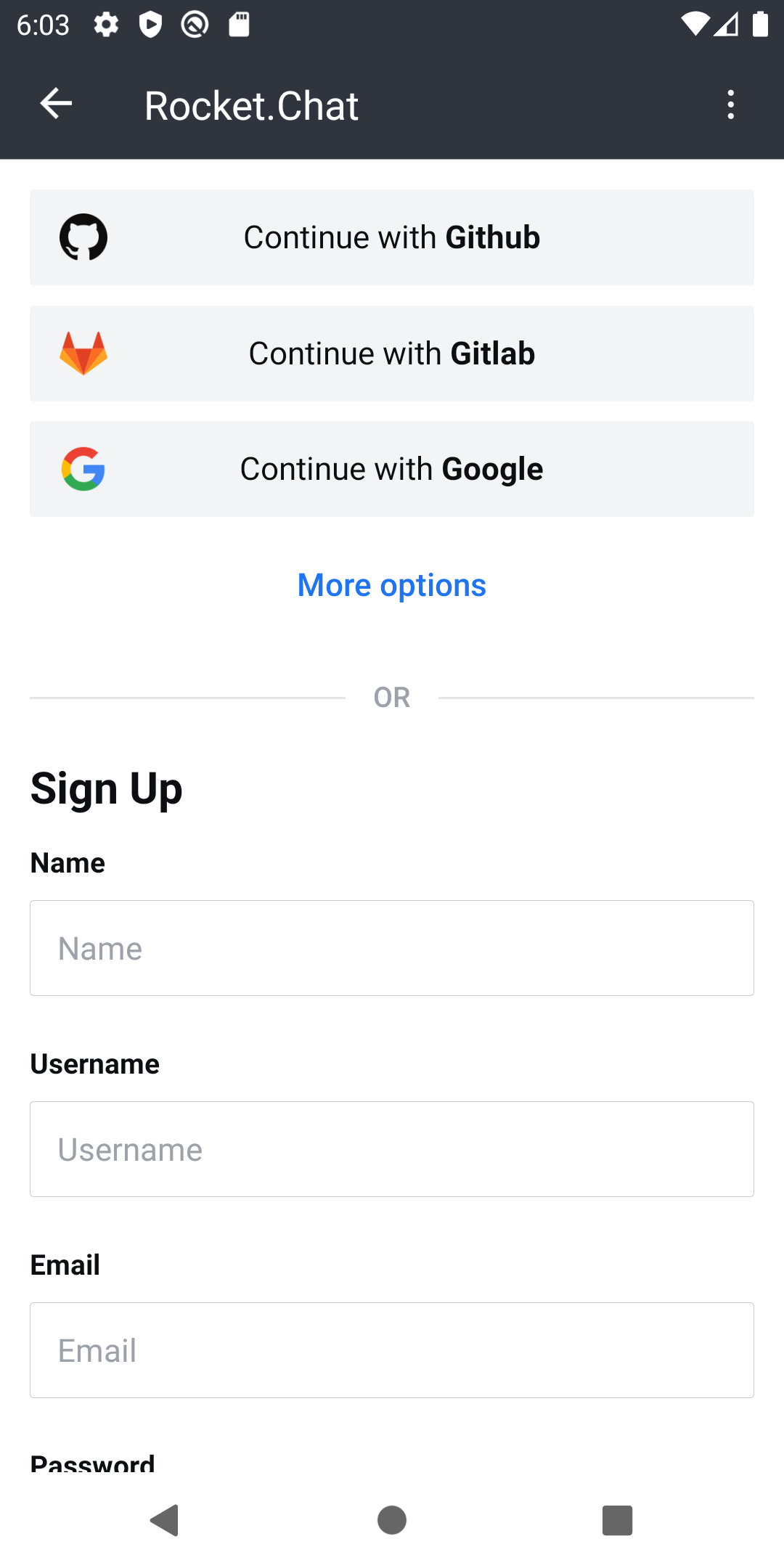Go back using the app bar arrow

[x=56, y=104]
